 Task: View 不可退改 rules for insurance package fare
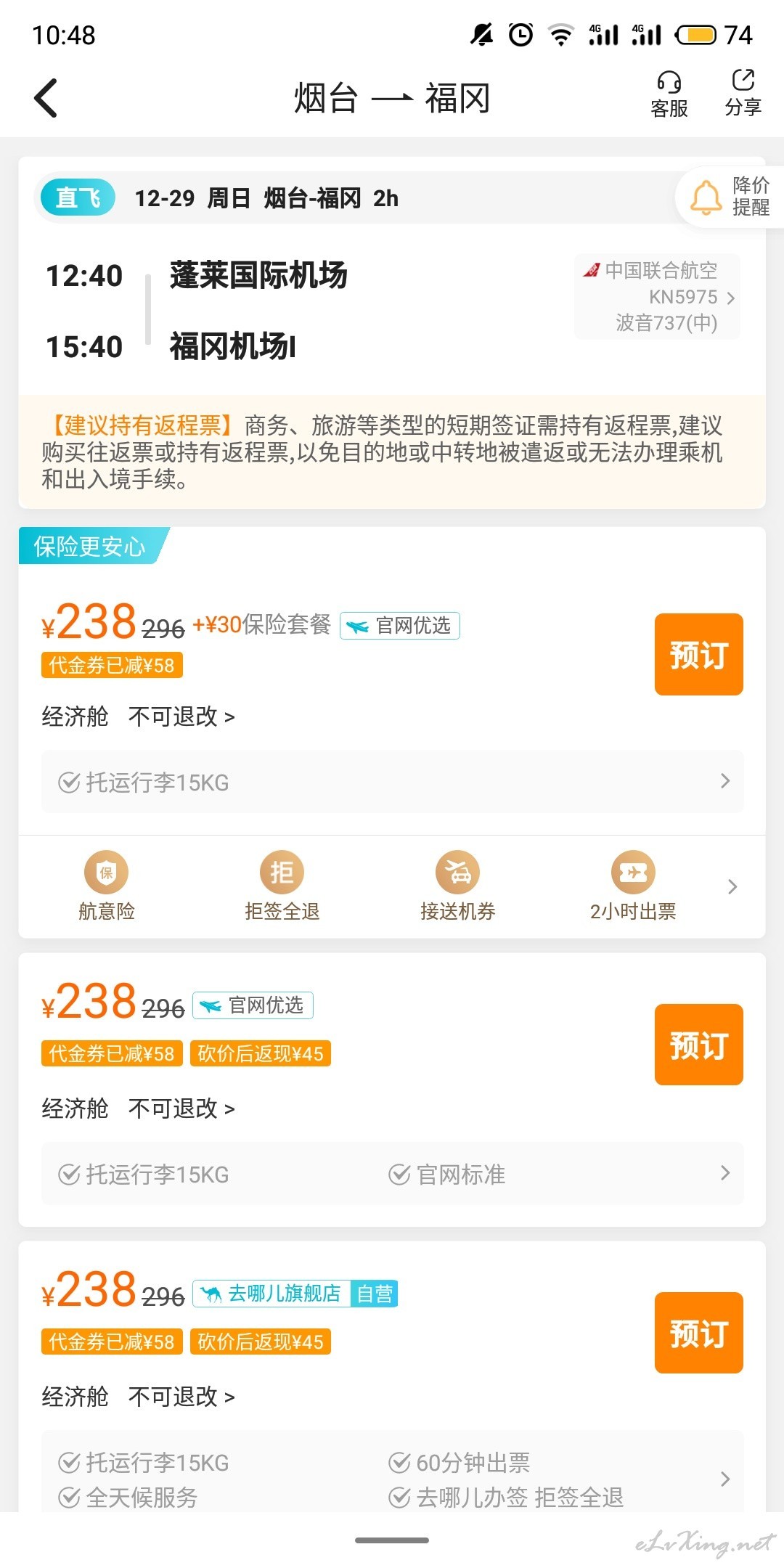click(181, 717)
